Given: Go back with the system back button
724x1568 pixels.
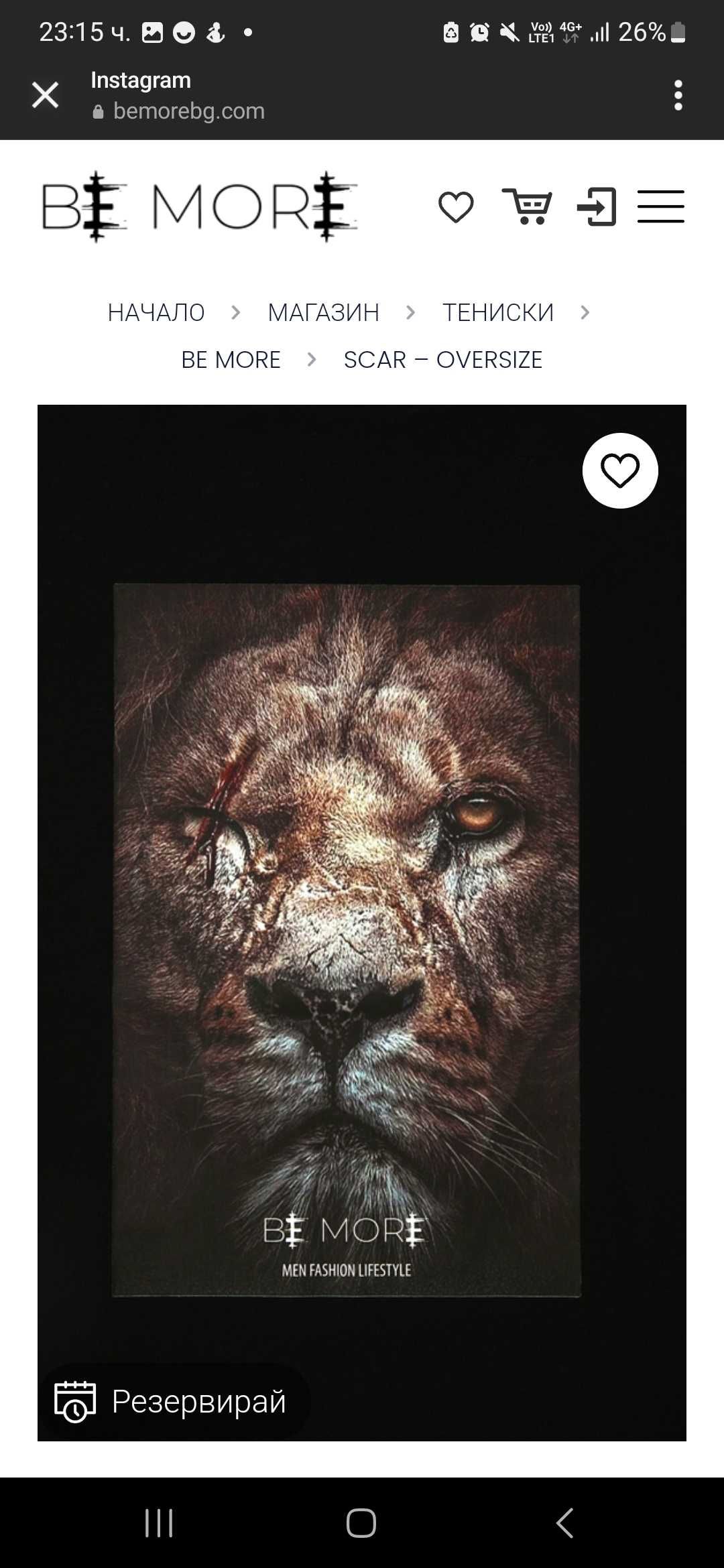Looking at the screenshot, I should [564, 1522].
